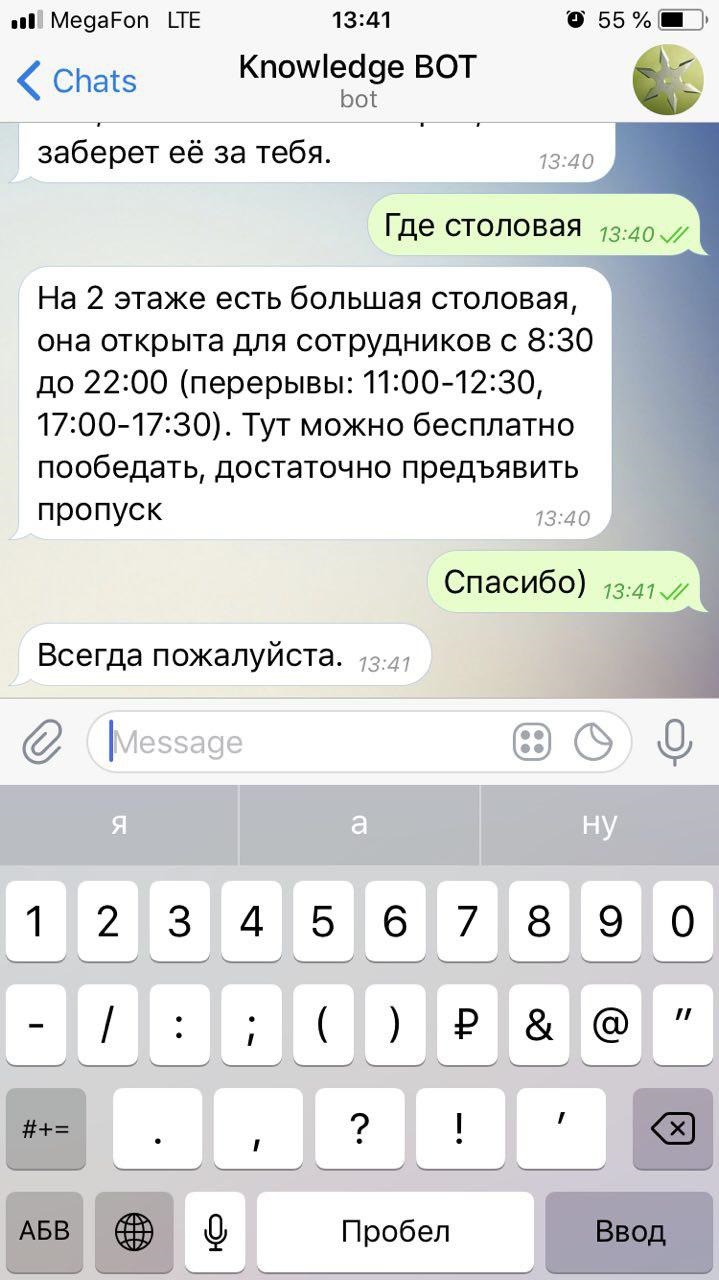The width and height of the screenshot is (719, 1280).
Task: Start keyboard dictation microphone
Action: pyautogui.click(x=214, y=1232)
